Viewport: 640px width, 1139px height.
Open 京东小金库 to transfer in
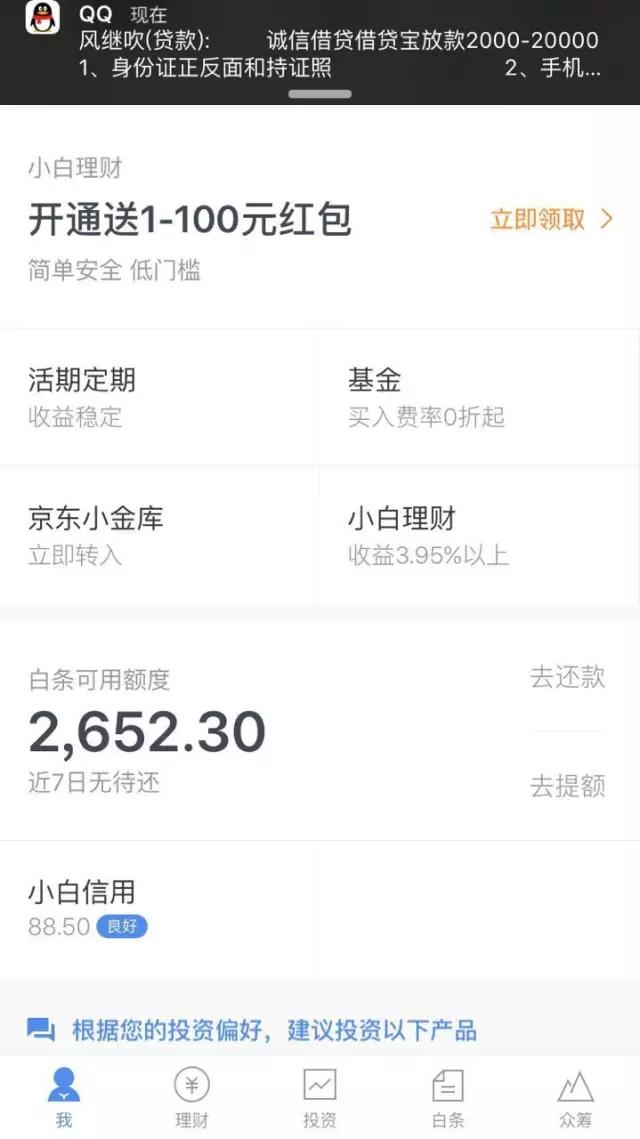tap(160, 535)
